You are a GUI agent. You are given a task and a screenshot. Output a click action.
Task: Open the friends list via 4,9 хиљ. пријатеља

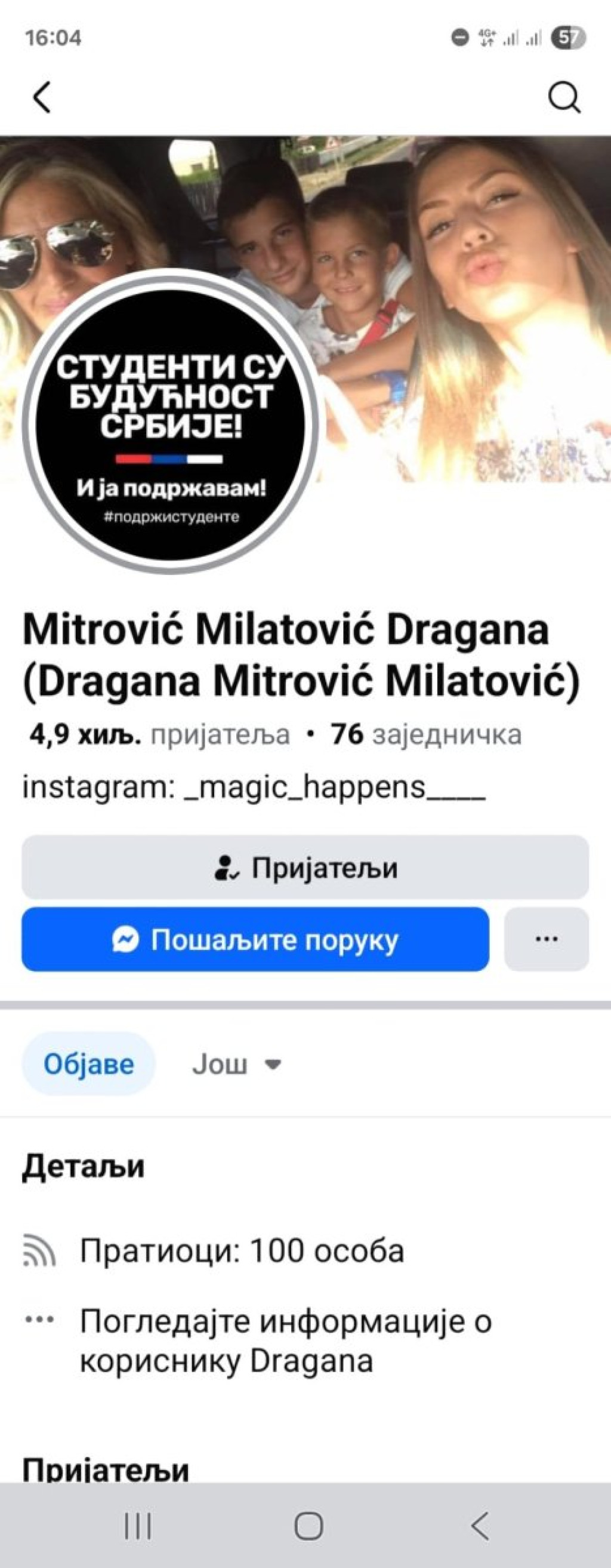pyautogui.click(x=159, y=734)
